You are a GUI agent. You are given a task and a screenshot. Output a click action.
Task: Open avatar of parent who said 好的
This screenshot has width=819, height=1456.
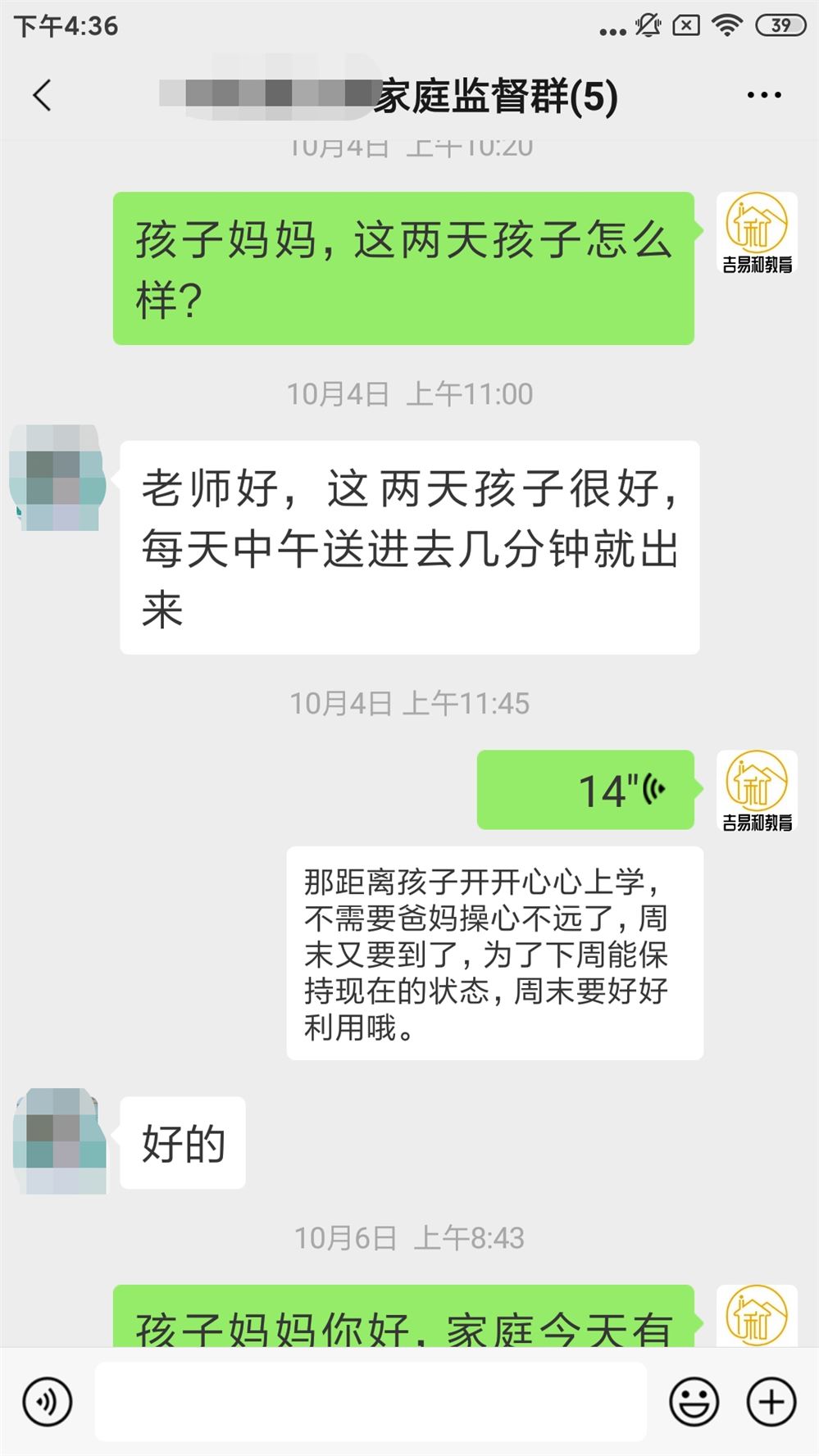coord(60,1141)
